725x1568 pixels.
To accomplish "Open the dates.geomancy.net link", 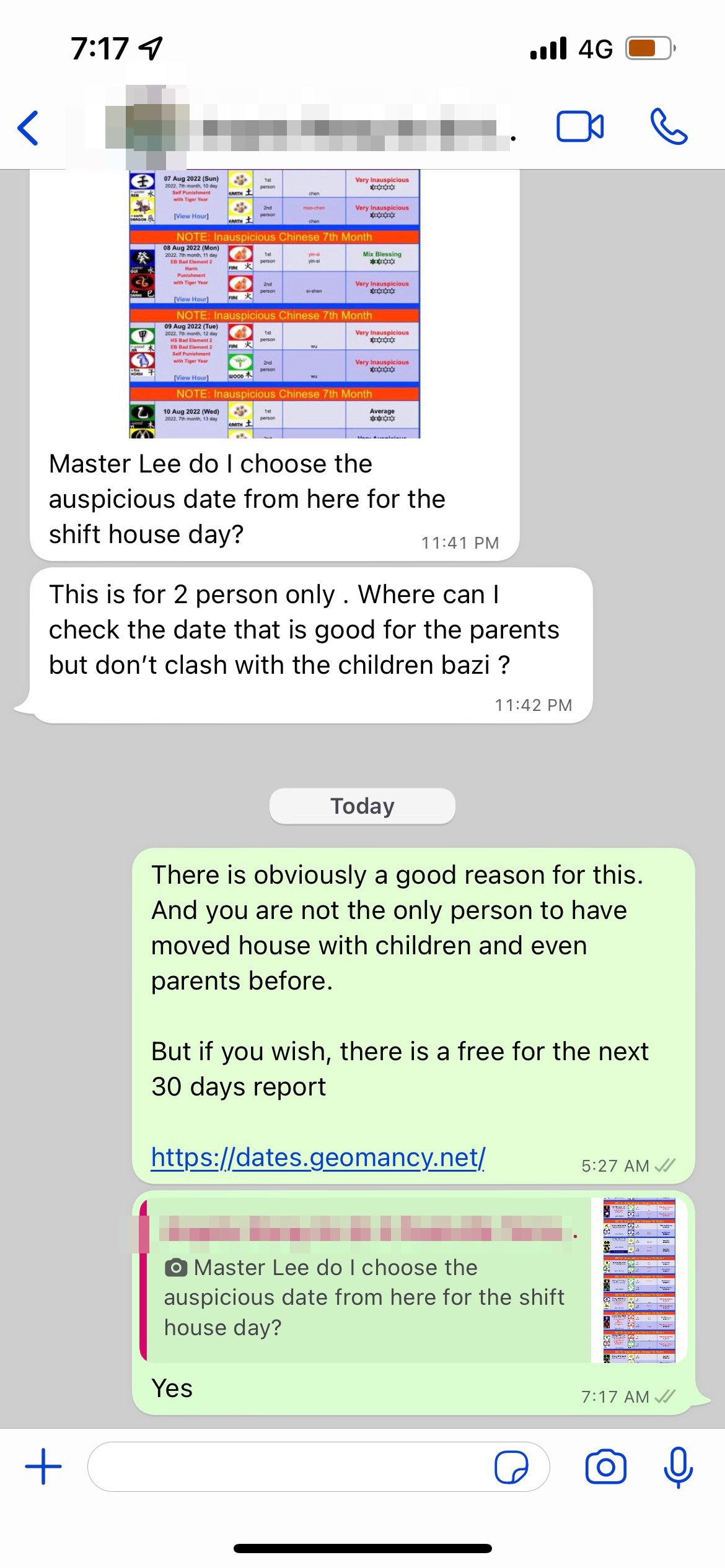I will click(318, 1157).
